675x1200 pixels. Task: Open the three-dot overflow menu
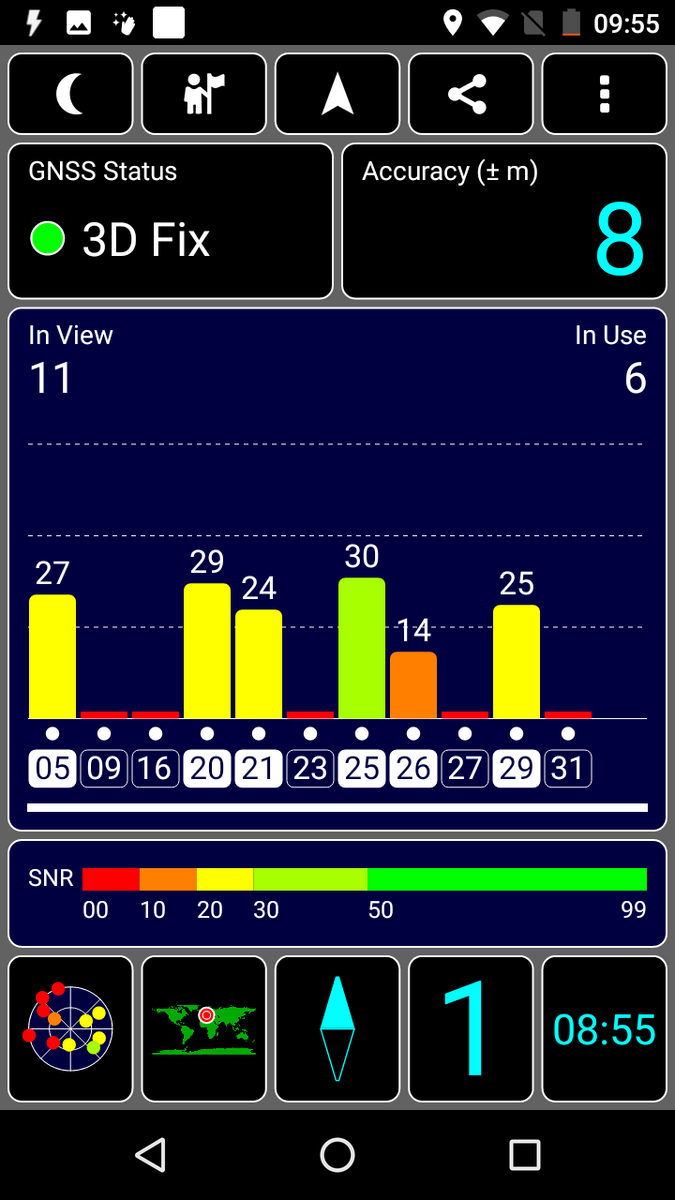[604, 94]
